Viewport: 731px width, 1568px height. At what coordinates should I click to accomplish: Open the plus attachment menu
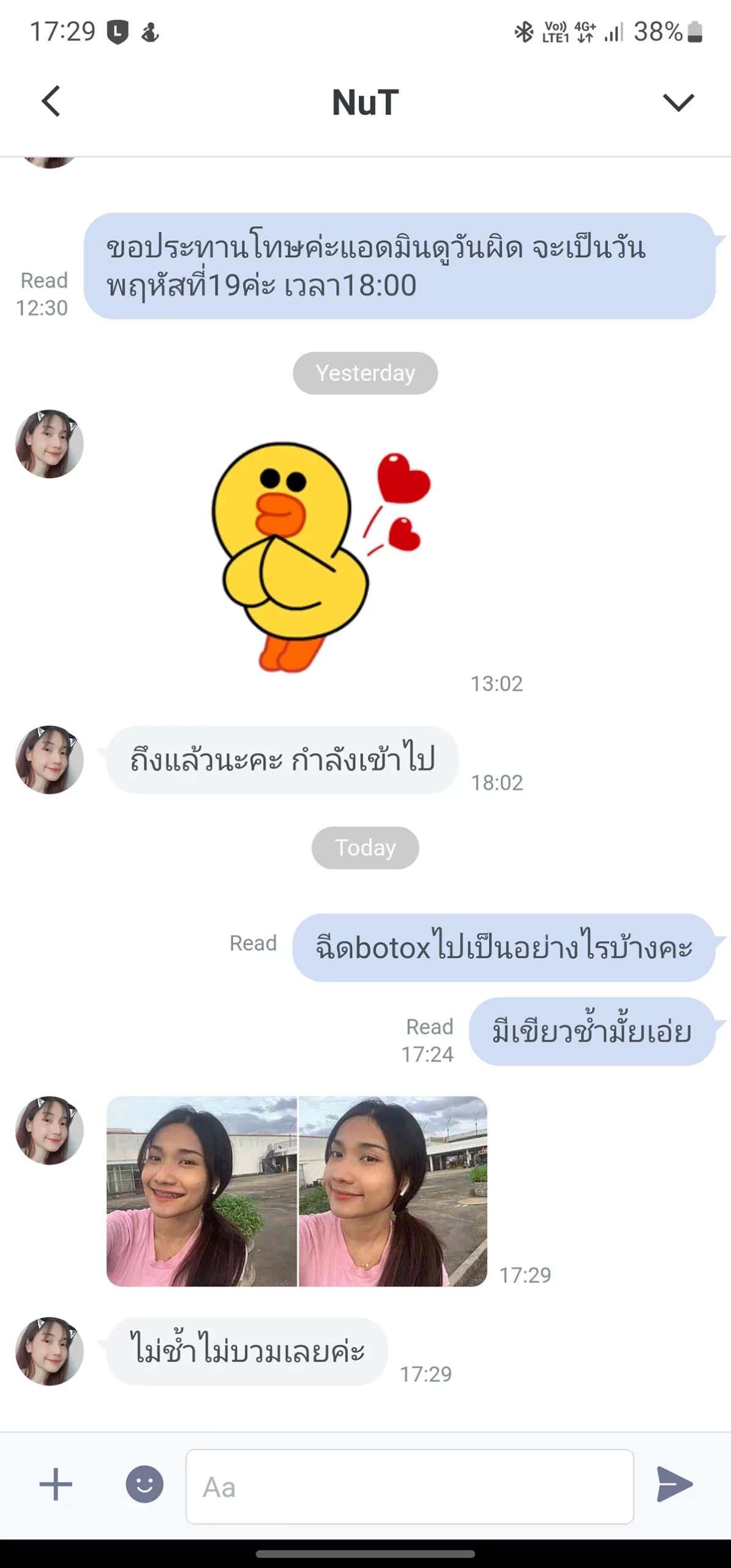coord(56,1484)
